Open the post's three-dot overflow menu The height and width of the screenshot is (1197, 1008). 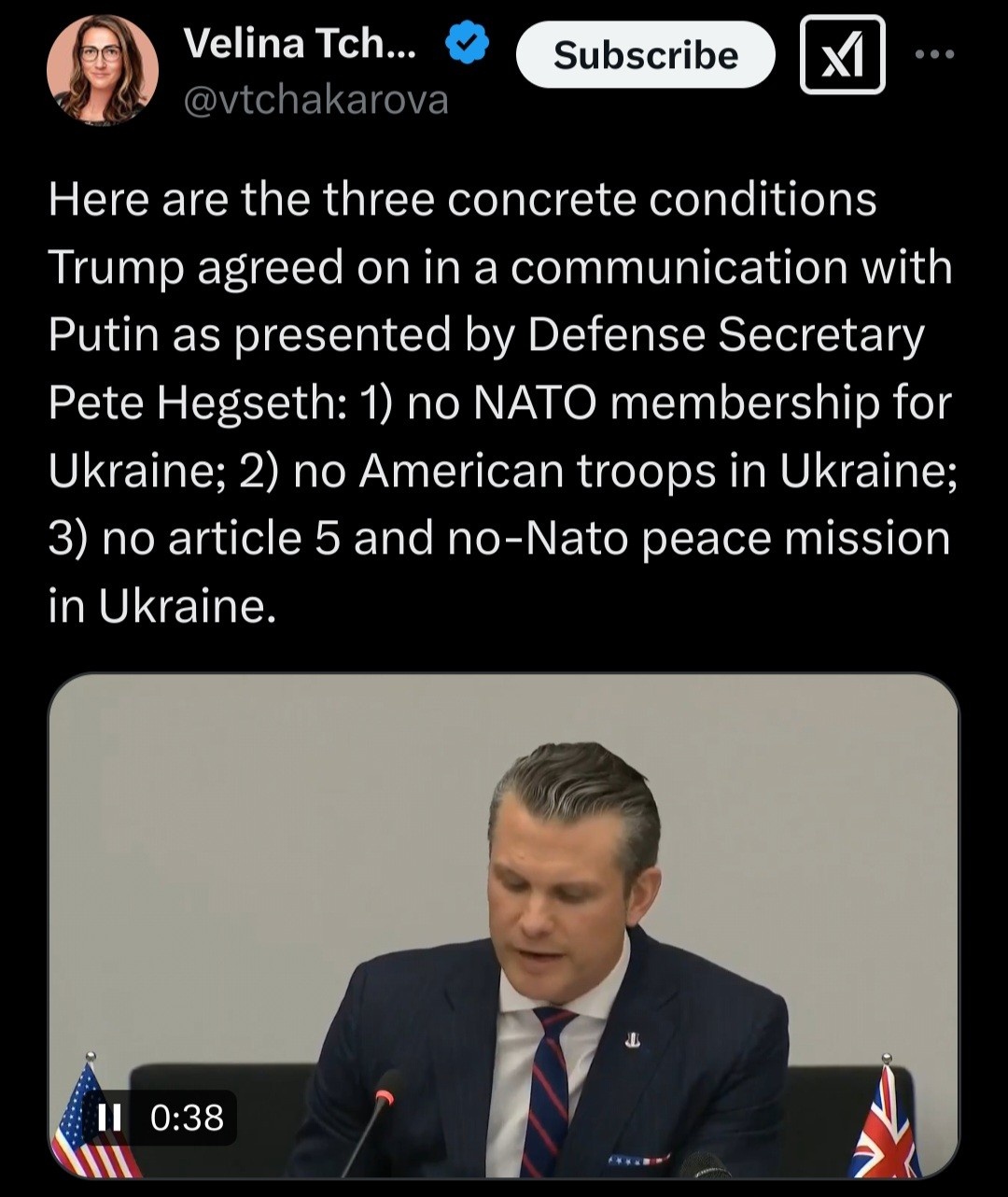pos(934,55)
